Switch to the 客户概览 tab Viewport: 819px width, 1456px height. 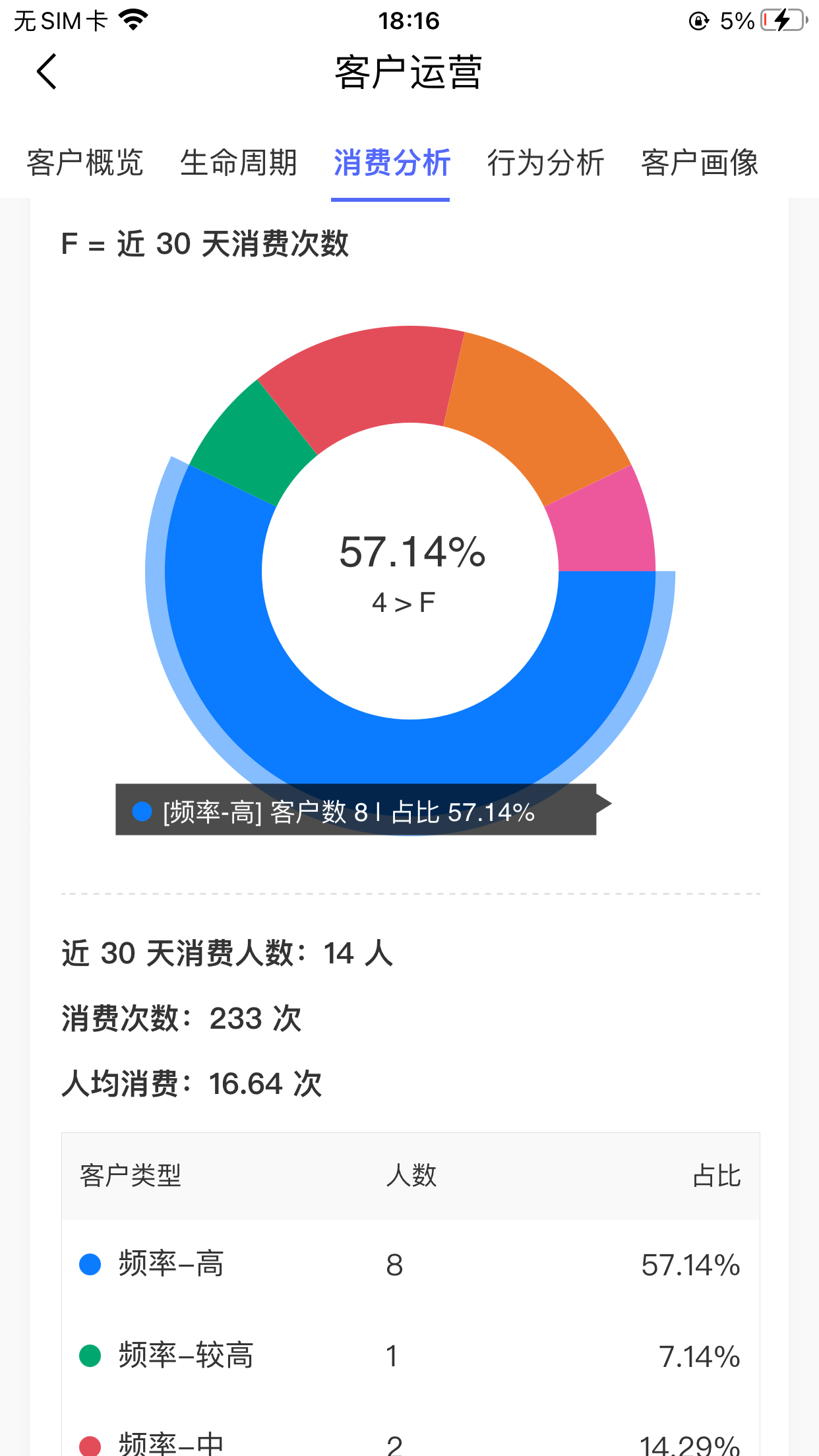85,163
